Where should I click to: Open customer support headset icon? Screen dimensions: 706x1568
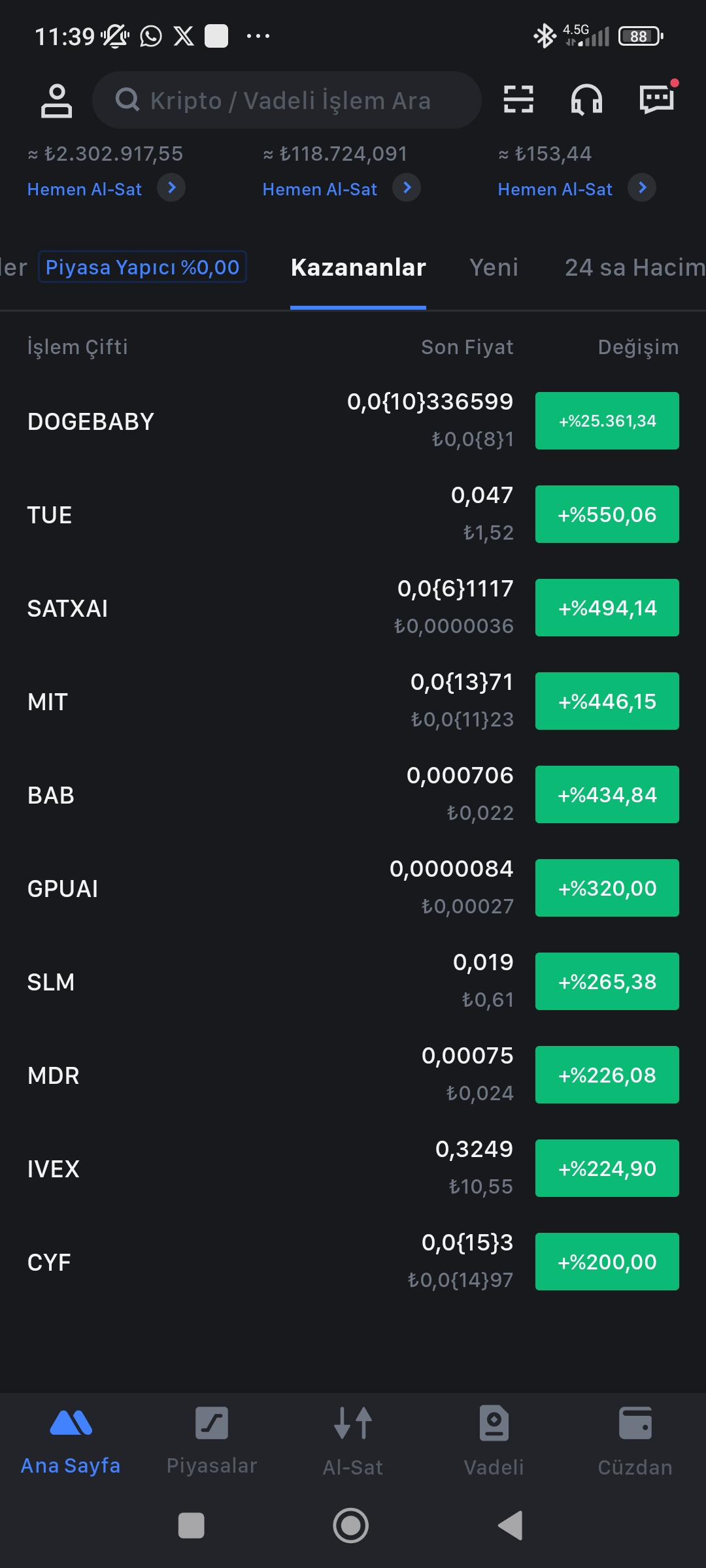click(586, 100)
